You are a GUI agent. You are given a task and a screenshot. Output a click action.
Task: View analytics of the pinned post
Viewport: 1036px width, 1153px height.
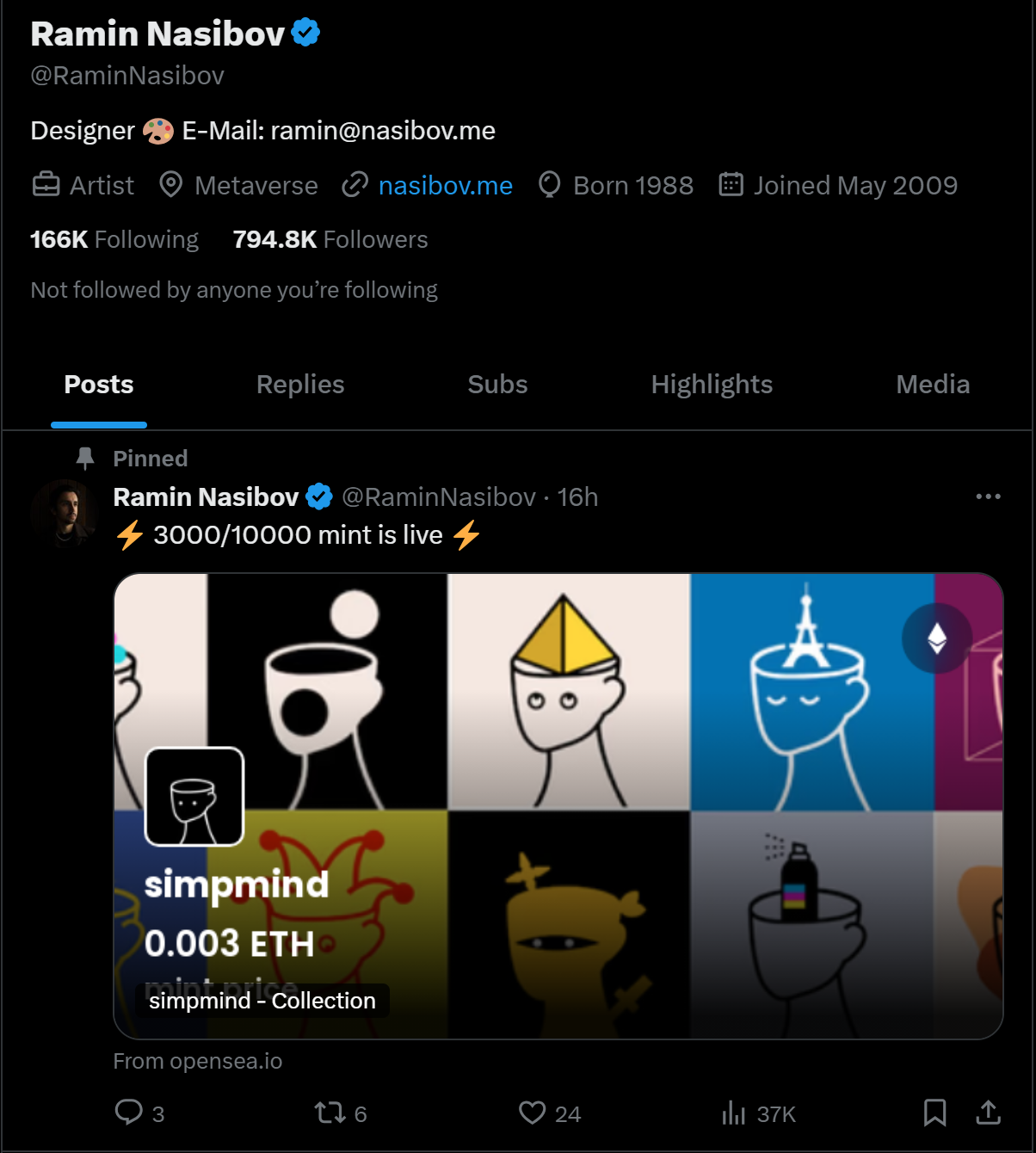(x=734, y=1113)
